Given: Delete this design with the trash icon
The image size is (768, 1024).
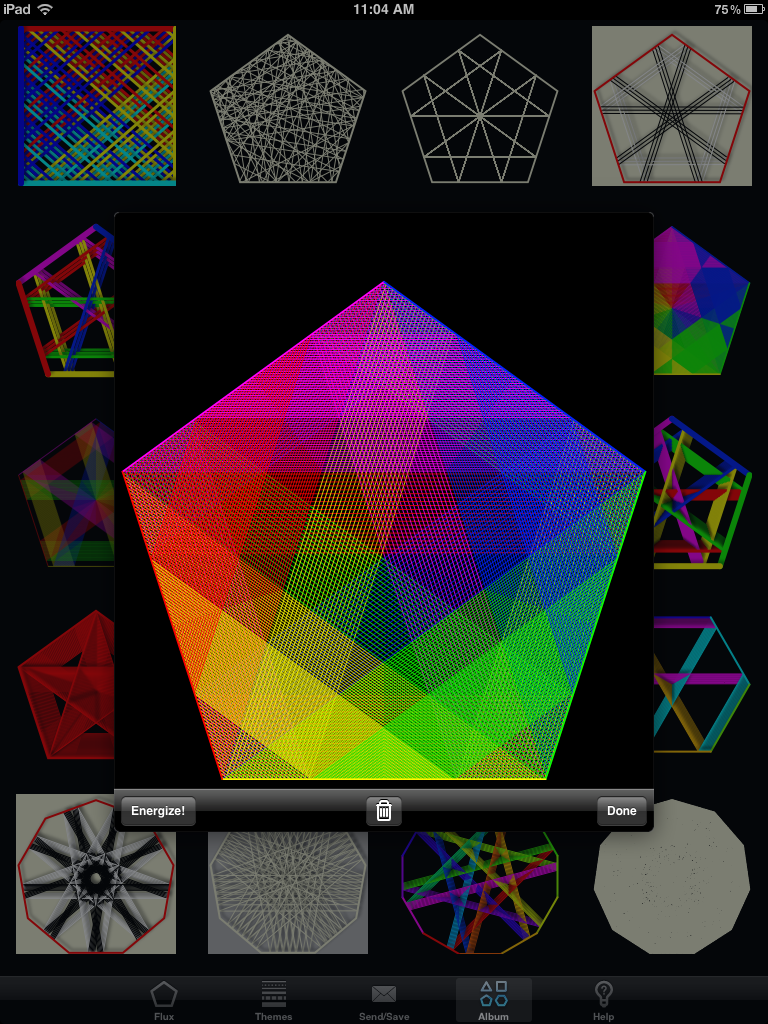Looking at the screenshot, I should click(383, 811).
